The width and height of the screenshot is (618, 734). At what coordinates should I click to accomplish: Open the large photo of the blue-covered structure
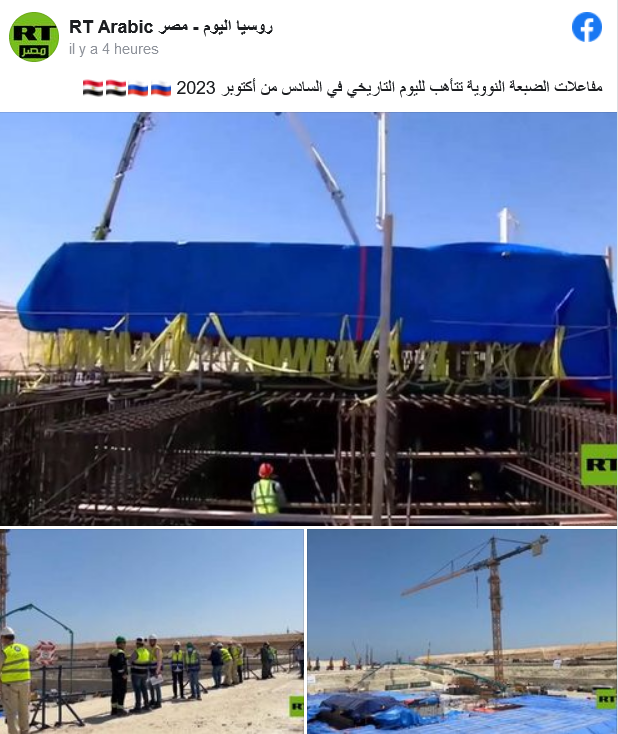(x=308, y=318)
